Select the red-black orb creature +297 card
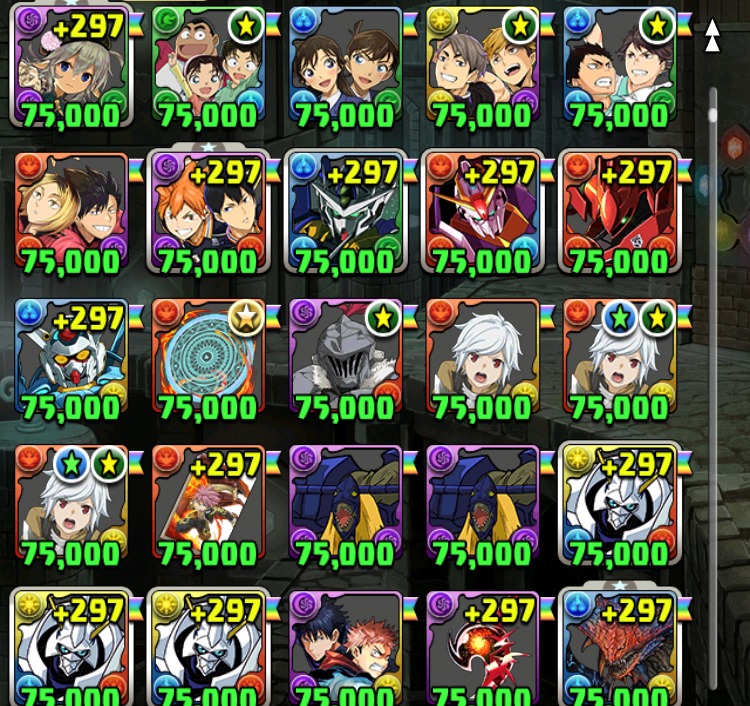 [x=482, y=648]
